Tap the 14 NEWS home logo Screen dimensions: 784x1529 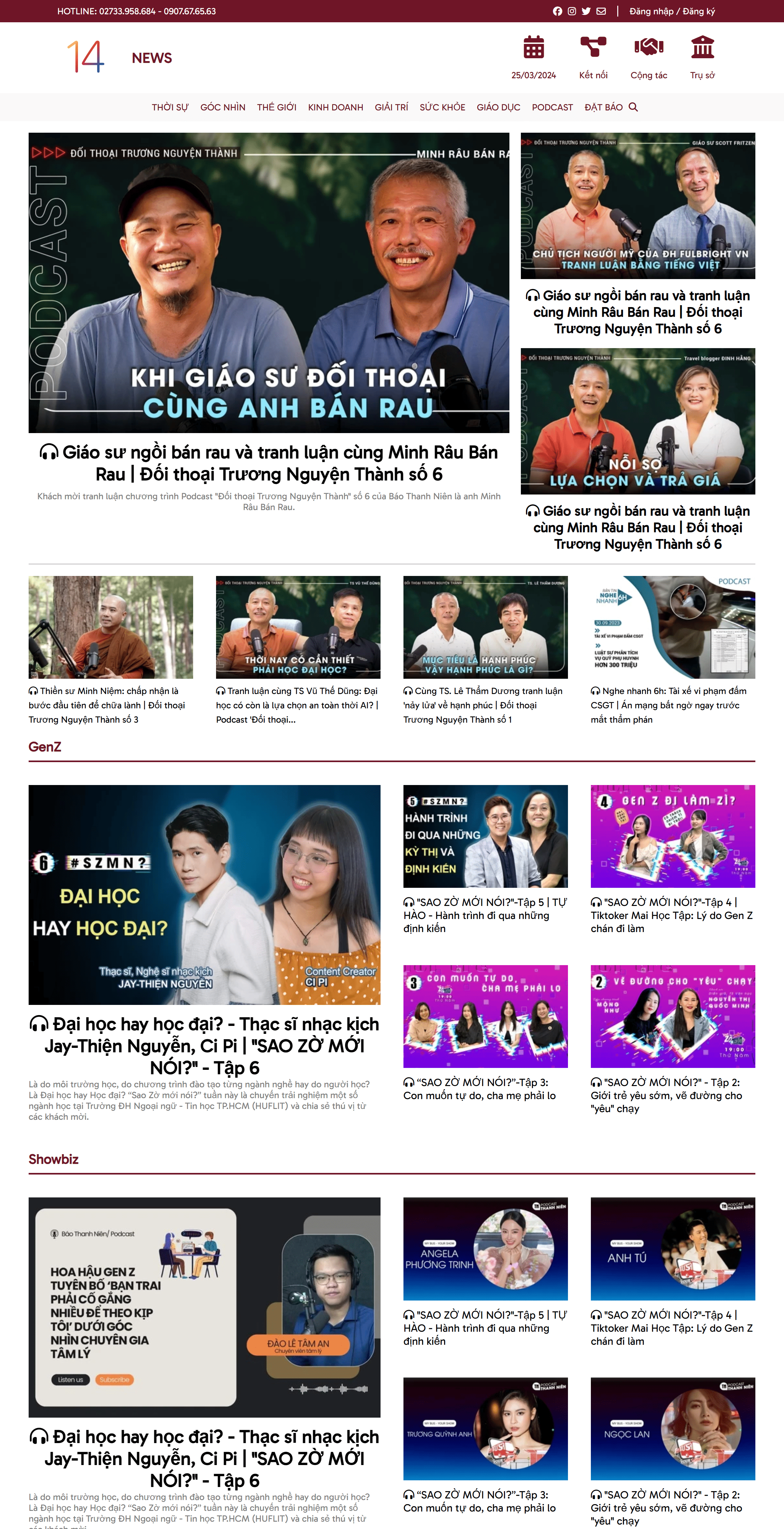119,57
